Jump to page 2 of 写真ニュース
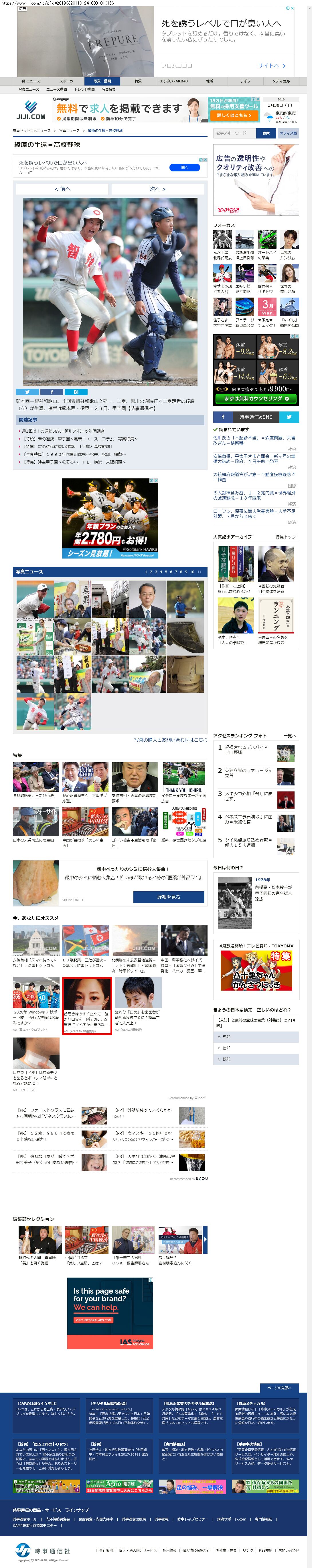The height and width of the screenshot is (1568, 312). (x=151, y=572)
